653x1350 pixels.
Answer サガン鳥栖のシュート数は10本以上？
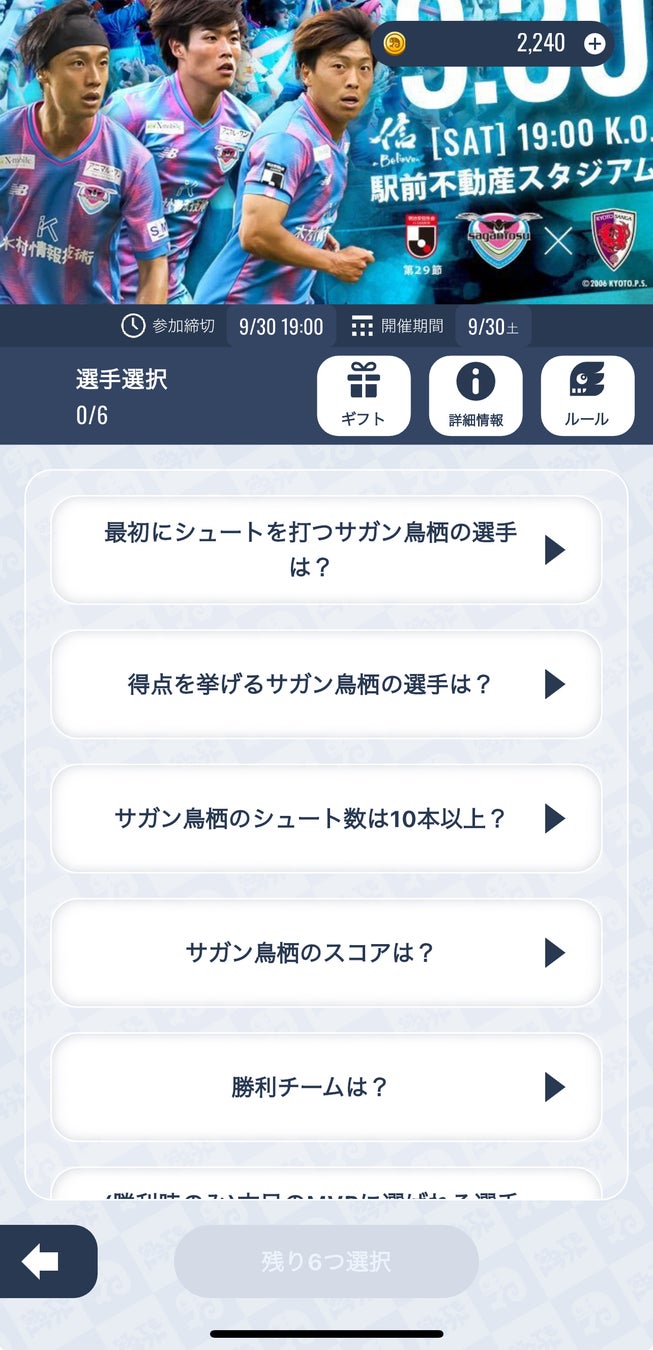tap(326, 819)
